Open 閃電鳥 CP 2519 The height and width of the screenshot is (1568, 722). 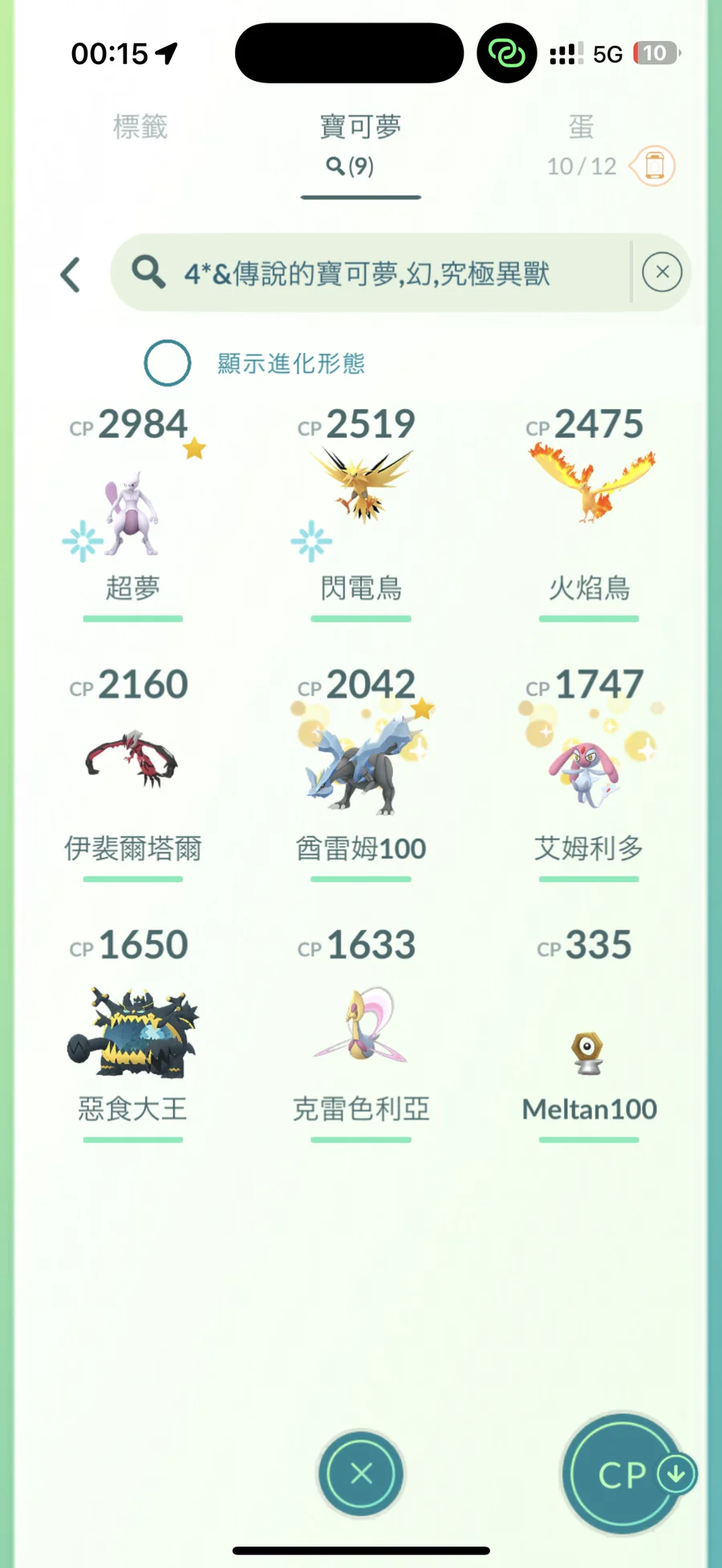[x=361, y=513]
